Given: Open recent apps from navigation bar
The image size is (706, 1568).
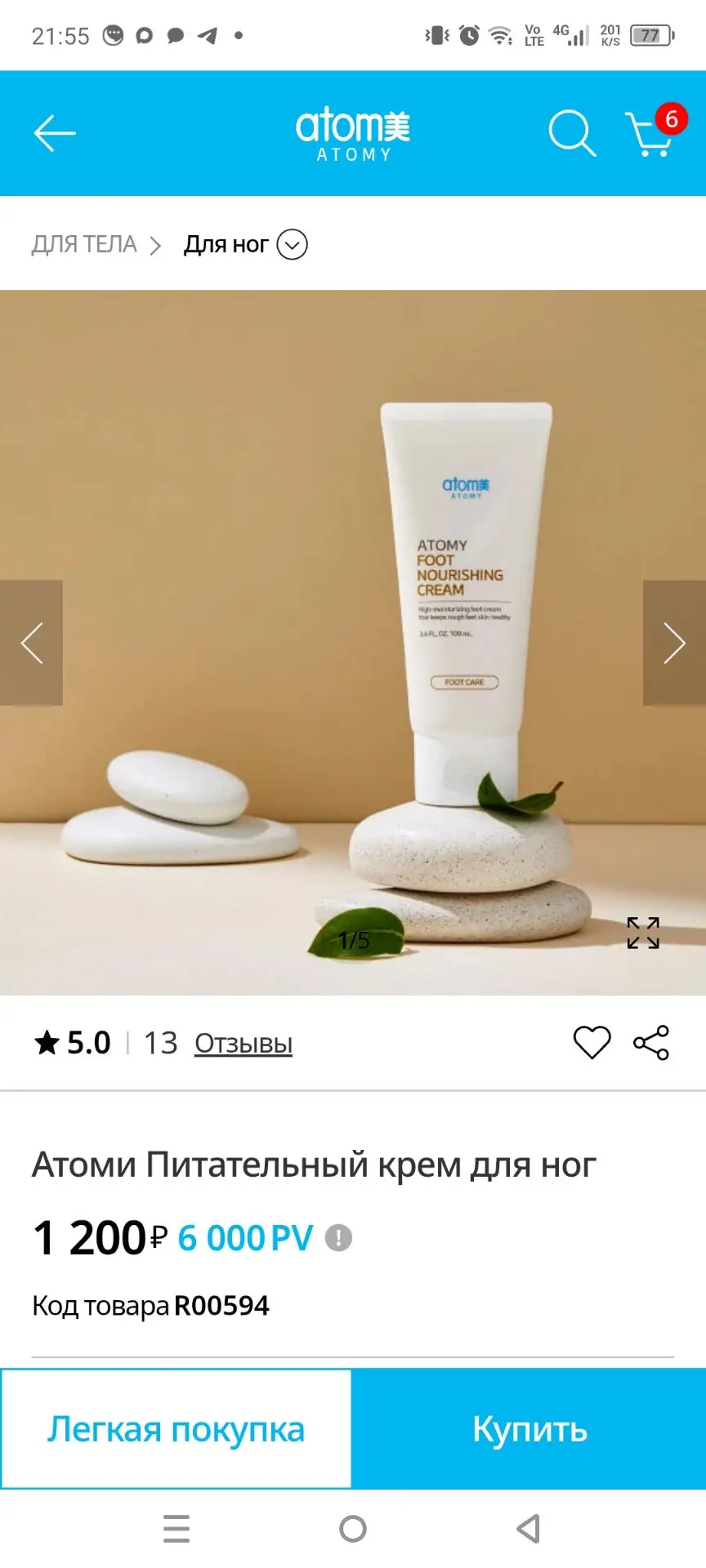Looking at the screenshot, I should pos(176,1529).
